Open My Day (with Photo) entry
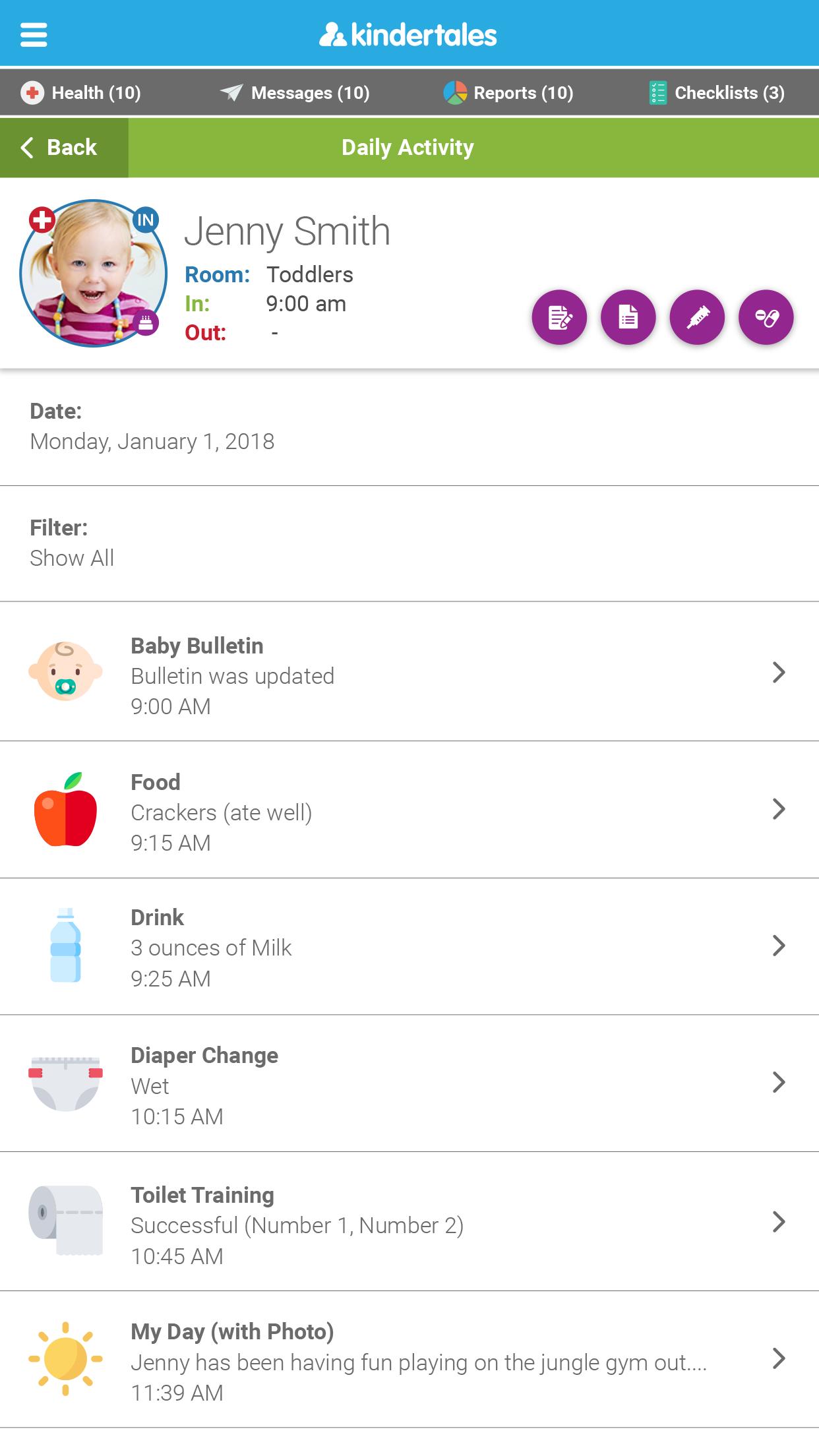Screen dimensions: 819x1456 click(x=409, y=1360)
